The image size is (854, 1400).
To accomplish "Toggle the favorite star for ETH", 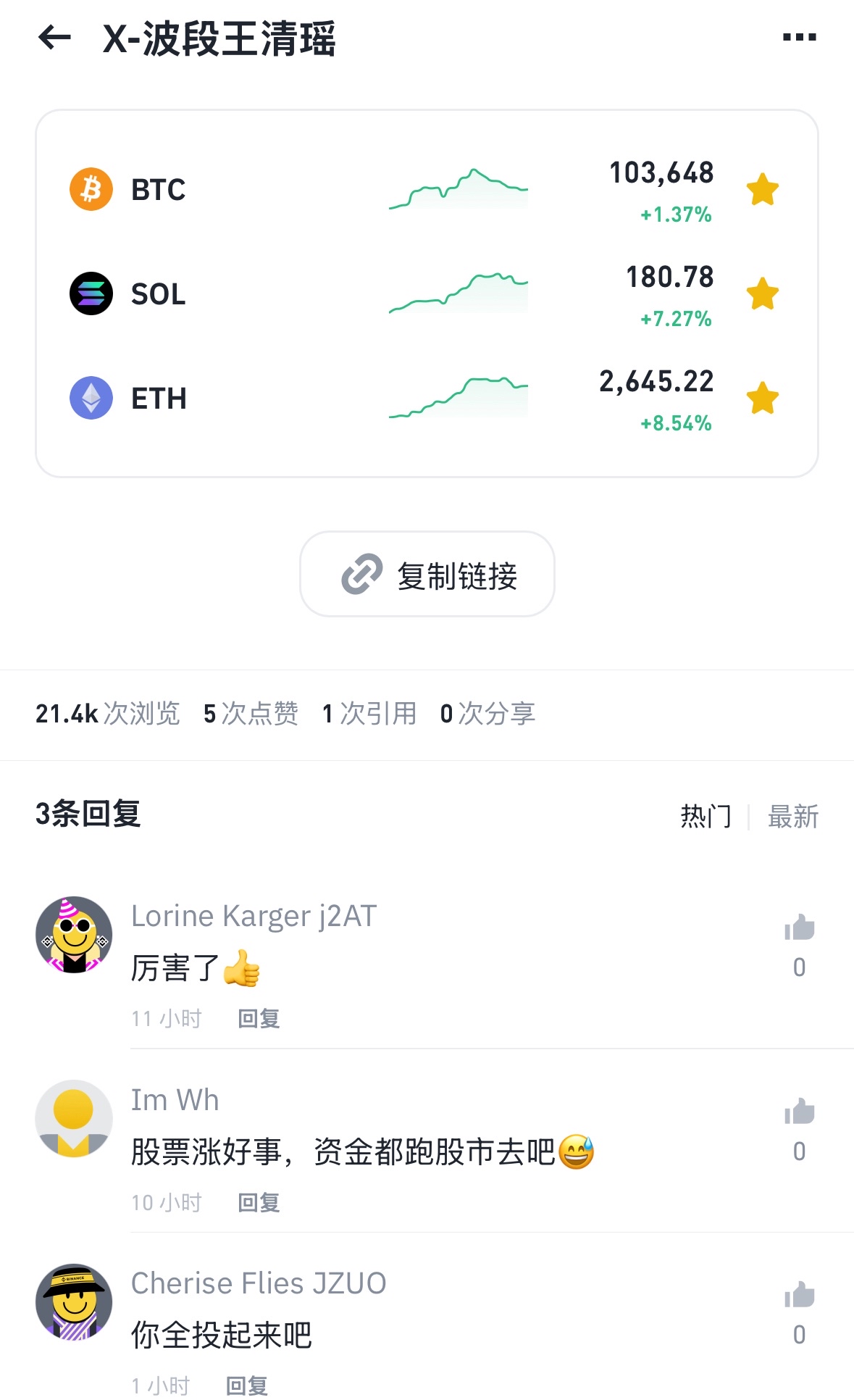I will (763, 399).
